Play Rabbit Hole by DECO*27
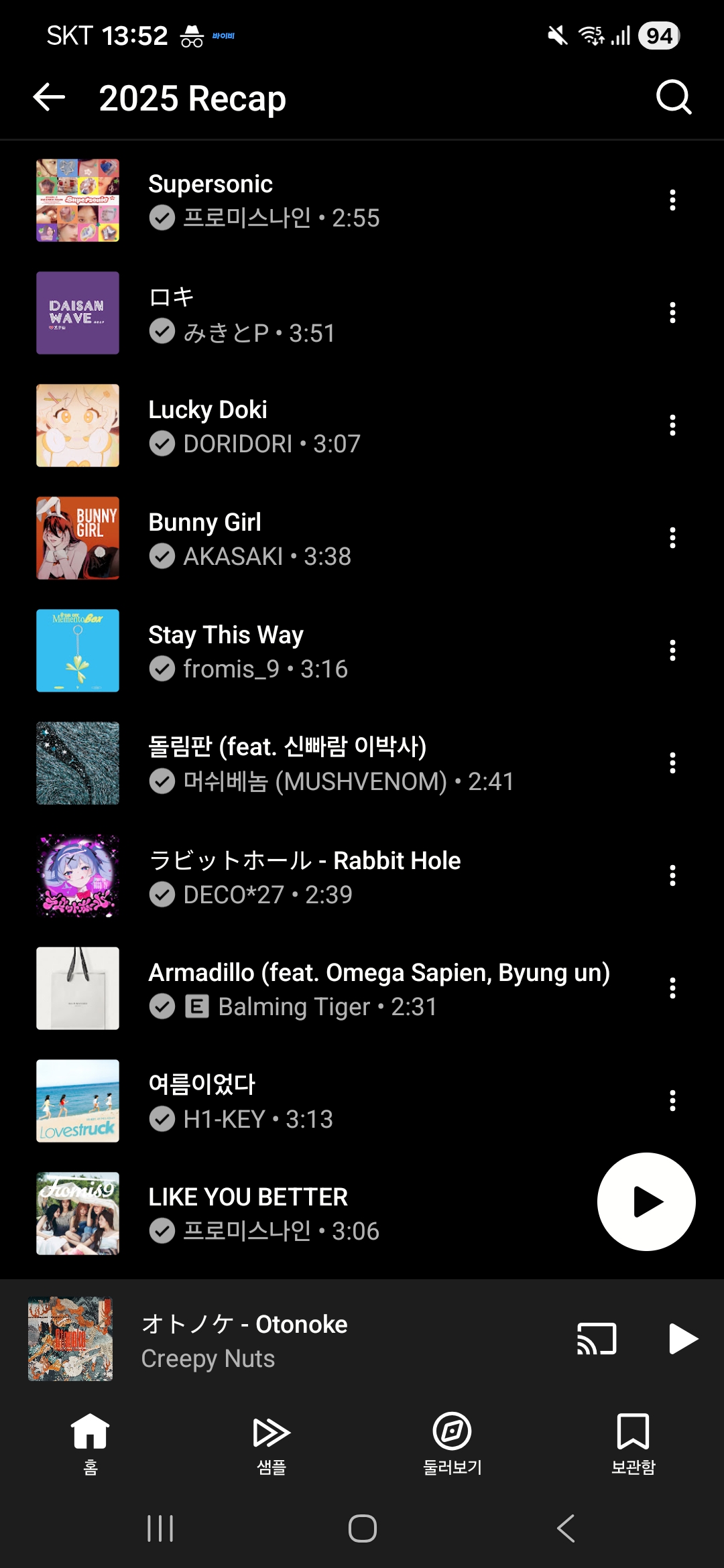The height and width of the screenshot is (1568, 724). tap(335, 876)
